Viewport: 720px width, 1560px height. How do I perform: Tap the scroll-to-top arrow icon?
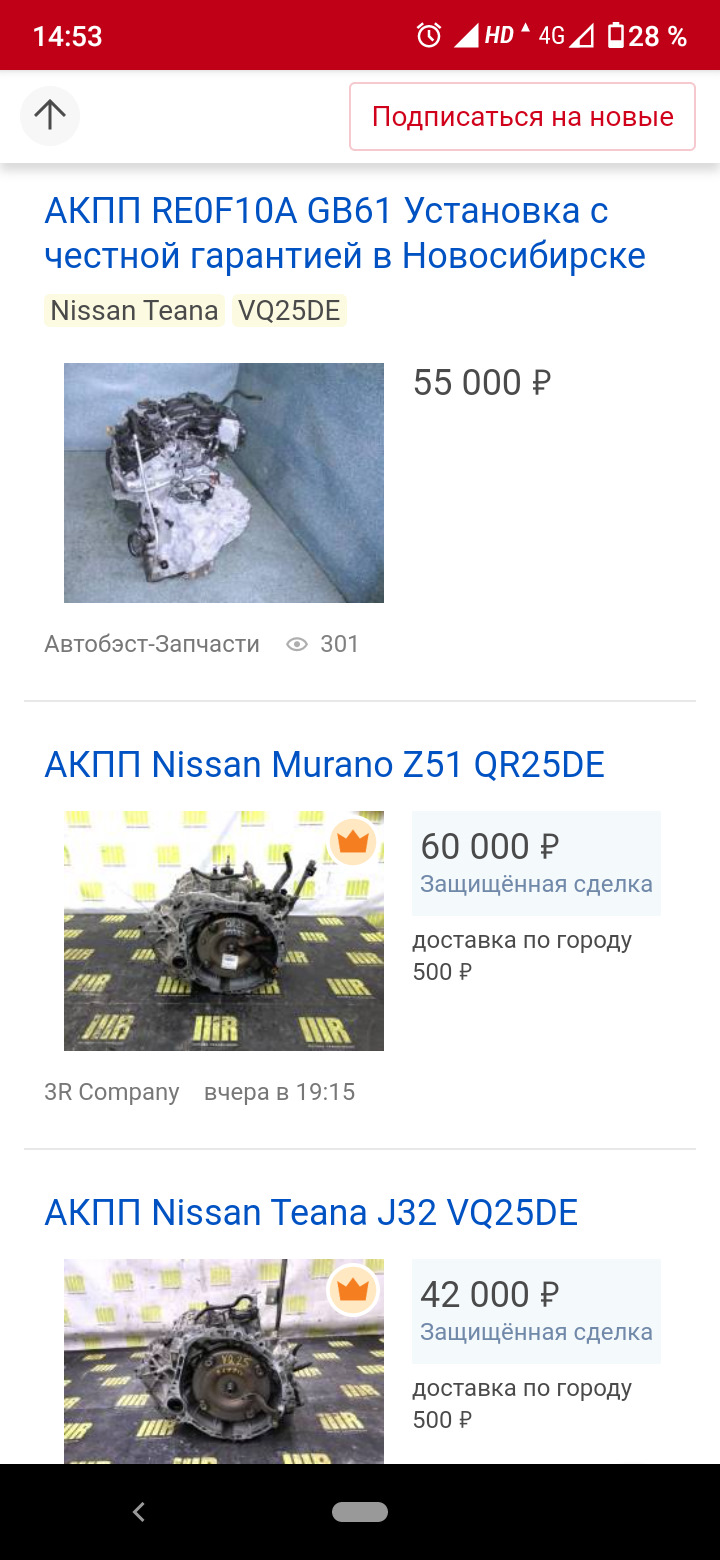(50, 116)
